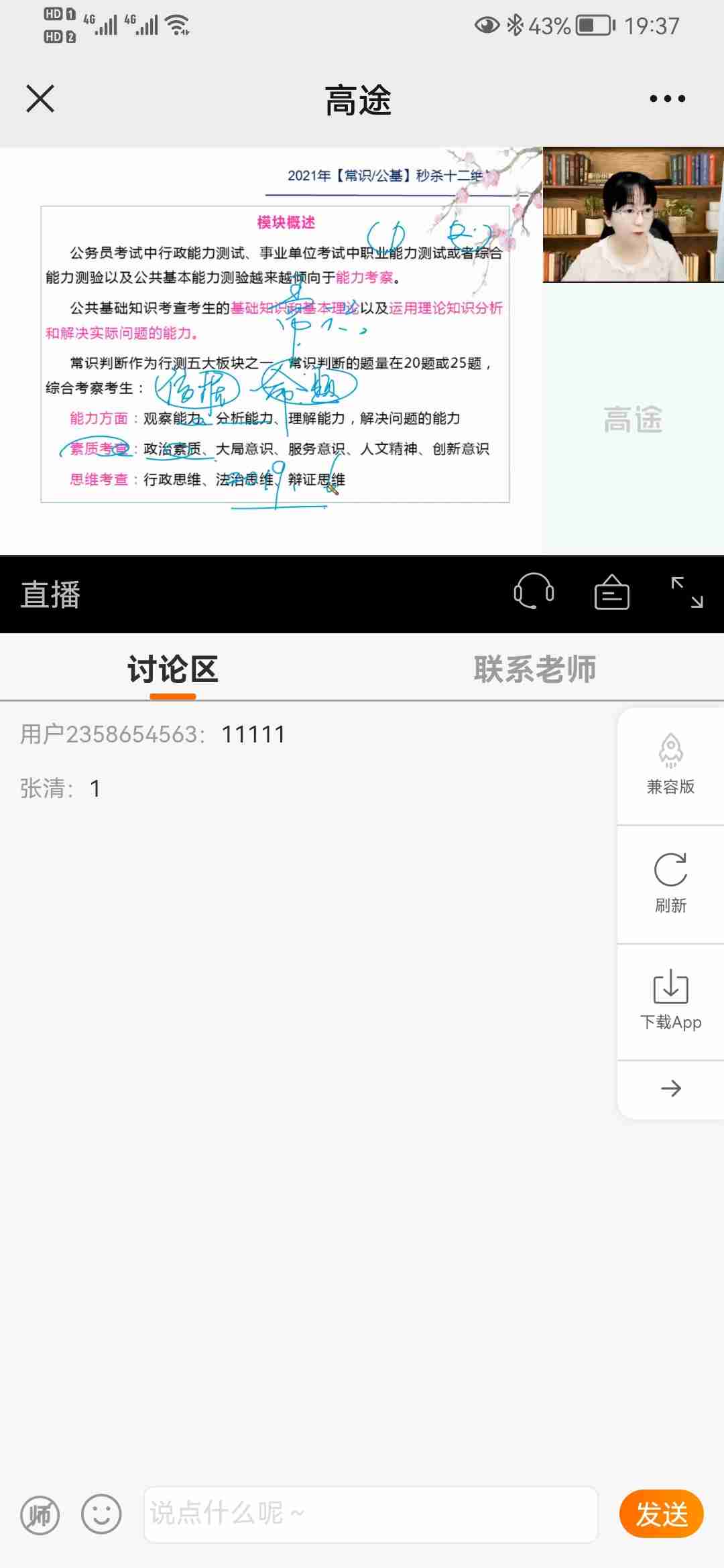Open the emoji picker
The width and height of the screenshot is (724, 1568).
tap(101, 1514)
